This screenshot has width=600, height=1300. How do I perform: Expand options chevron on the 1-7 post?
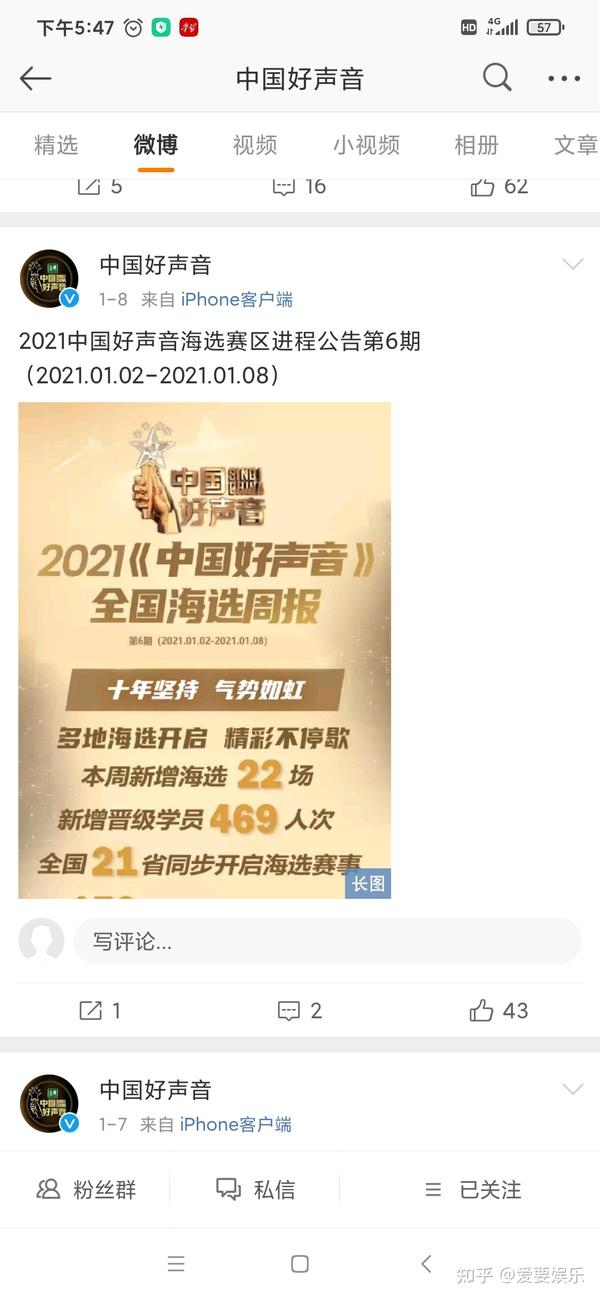point(572,1089)
